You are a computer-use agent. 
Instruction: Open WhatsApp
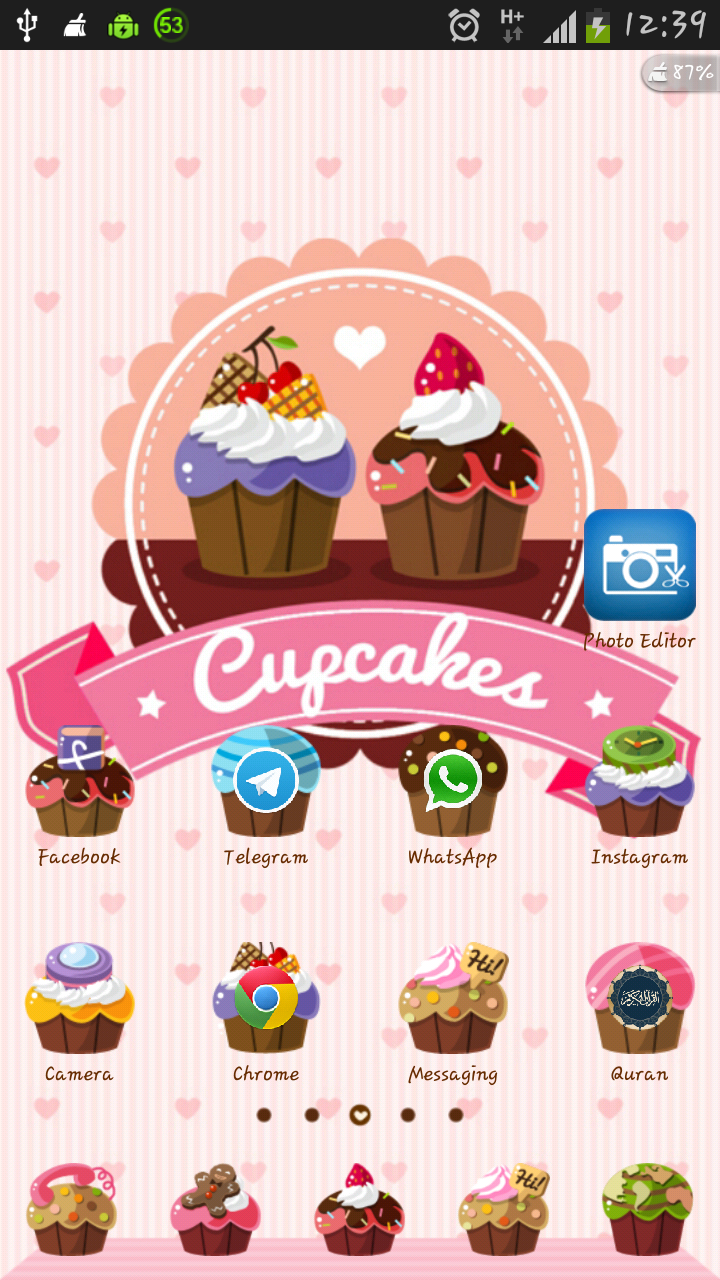click(453, 783)
